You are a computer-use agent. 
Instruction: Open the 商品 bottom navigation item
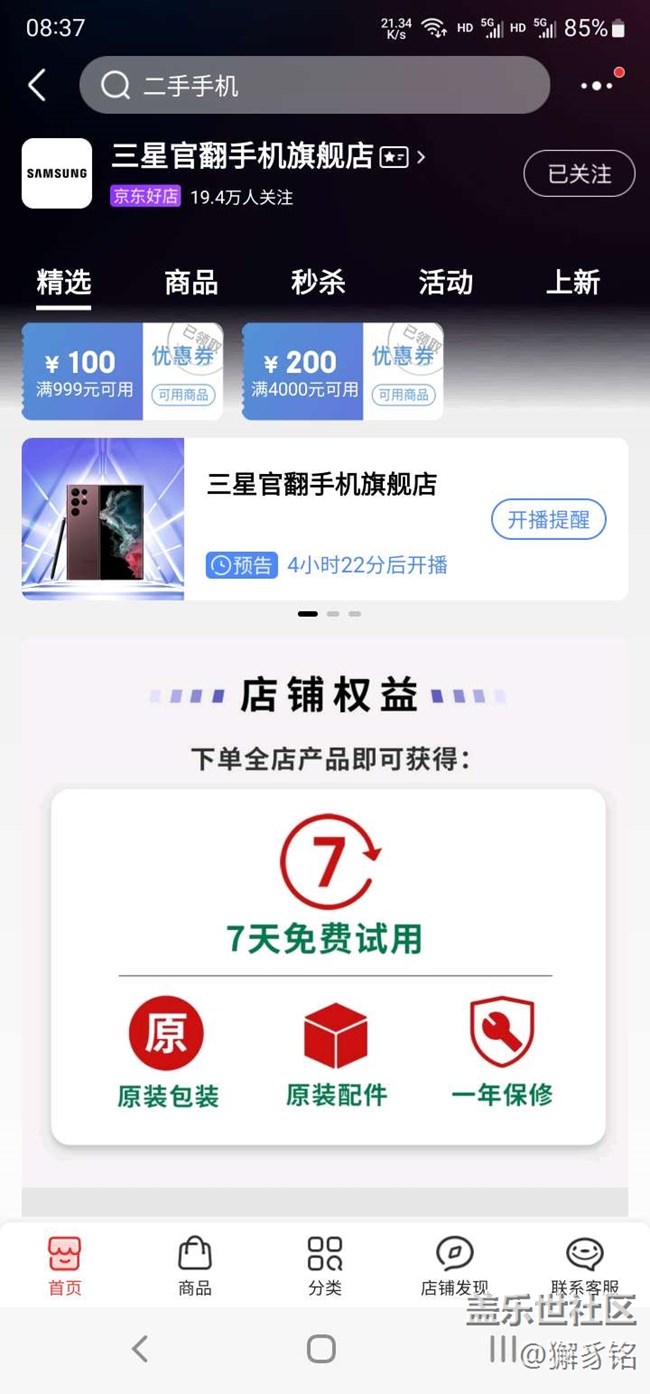click(195, 1265)
